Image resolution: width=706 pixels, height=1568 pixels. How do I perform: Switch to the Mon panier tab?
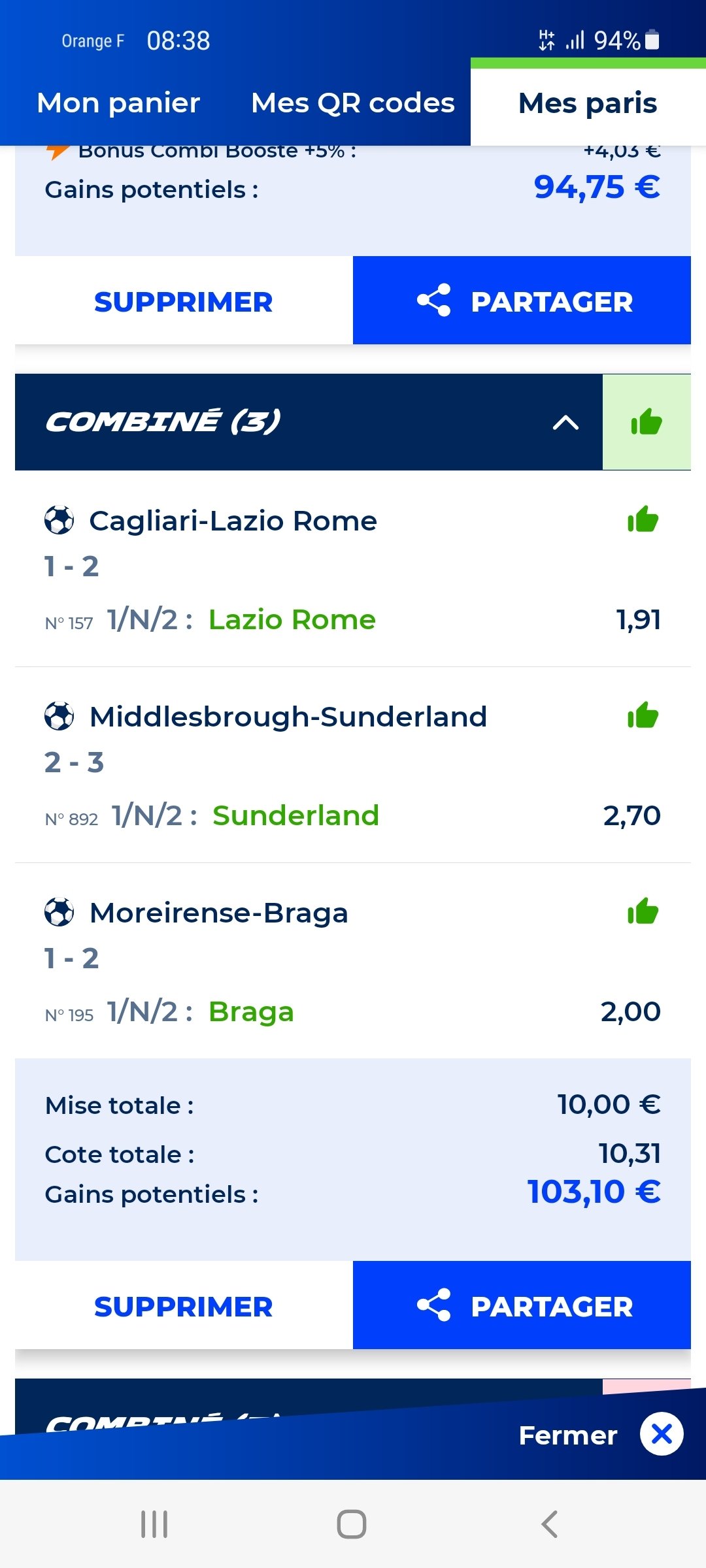click(x=118, y=103)
